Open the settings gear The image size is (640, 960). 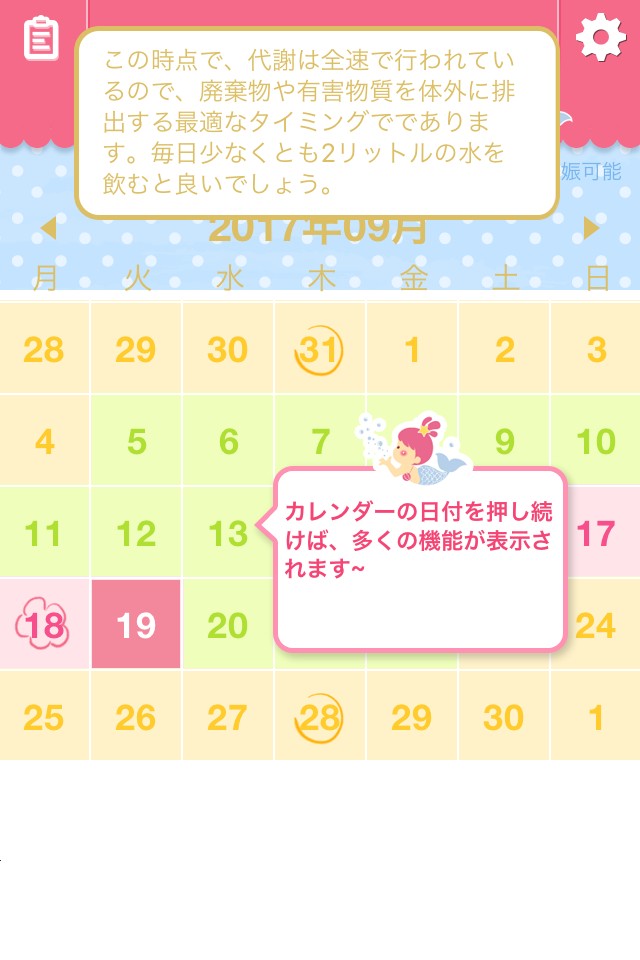click(600, 39)
